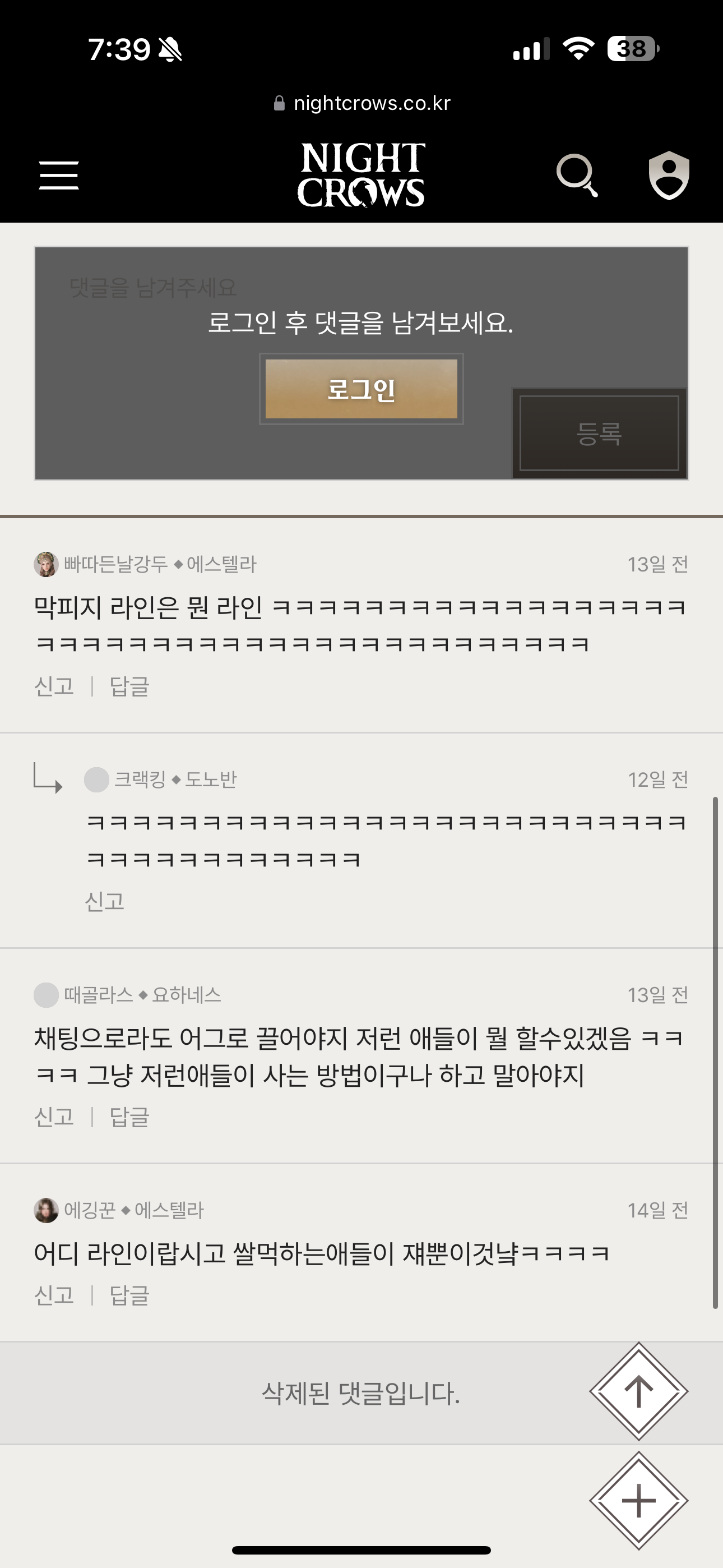
Task: Report 때골라스's comment with 신고
Action: click(54, 1117)
